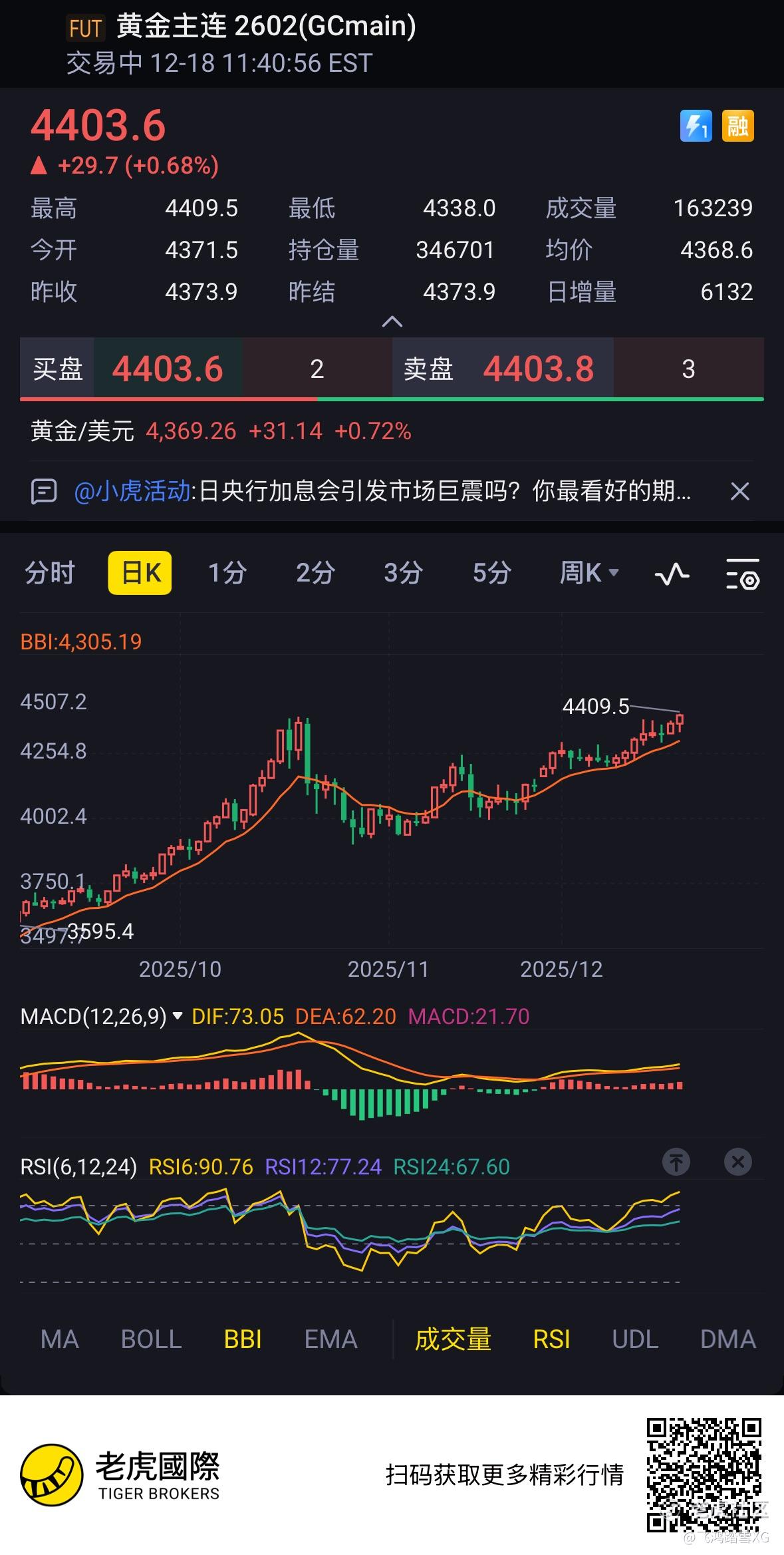Toggle the 成交量 volume sub-indicator
Viewport: 784px width, 1555px height.
click(x=453, y=1339)
